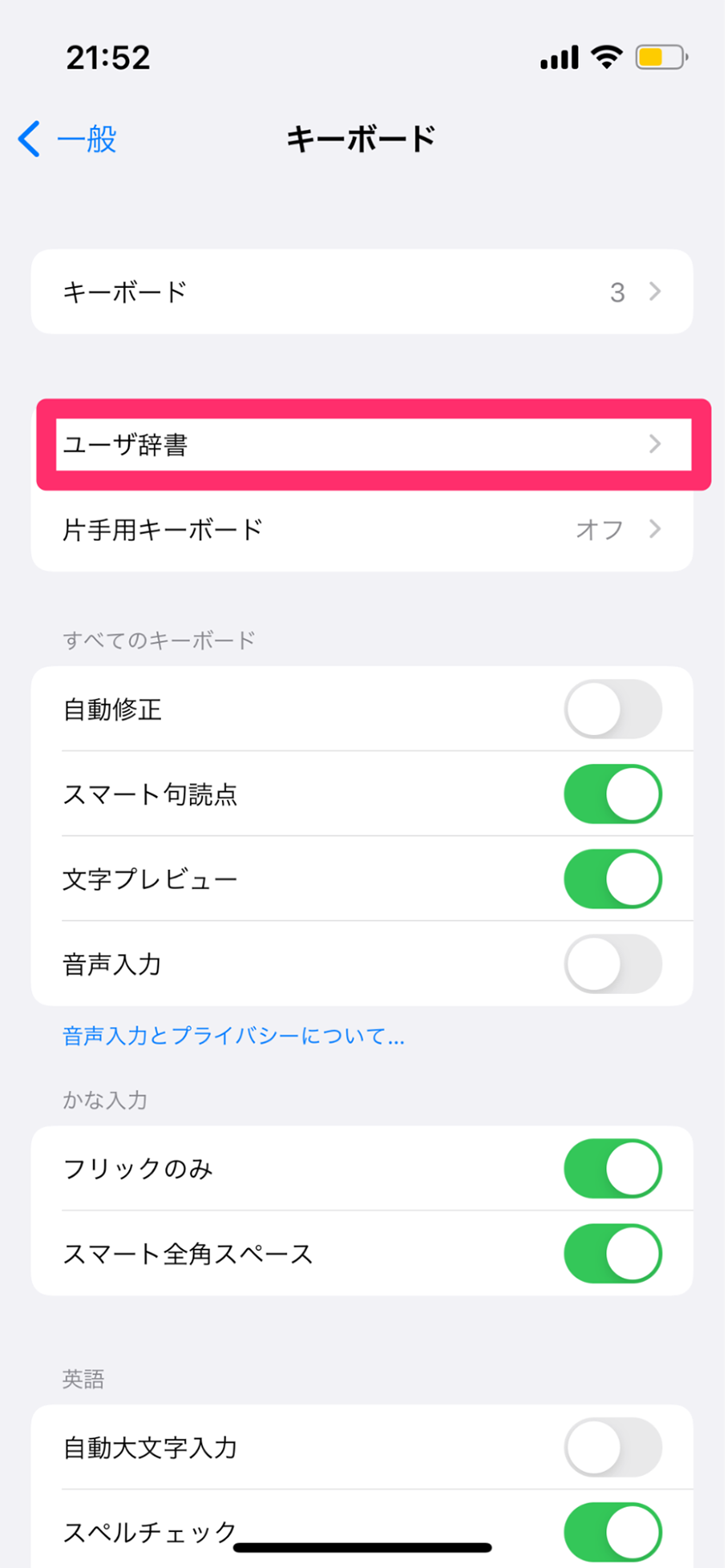This screenshot has width=725, height=1568.
Task: Disable 文字プレビュー
Action: (x=612, y=879)
